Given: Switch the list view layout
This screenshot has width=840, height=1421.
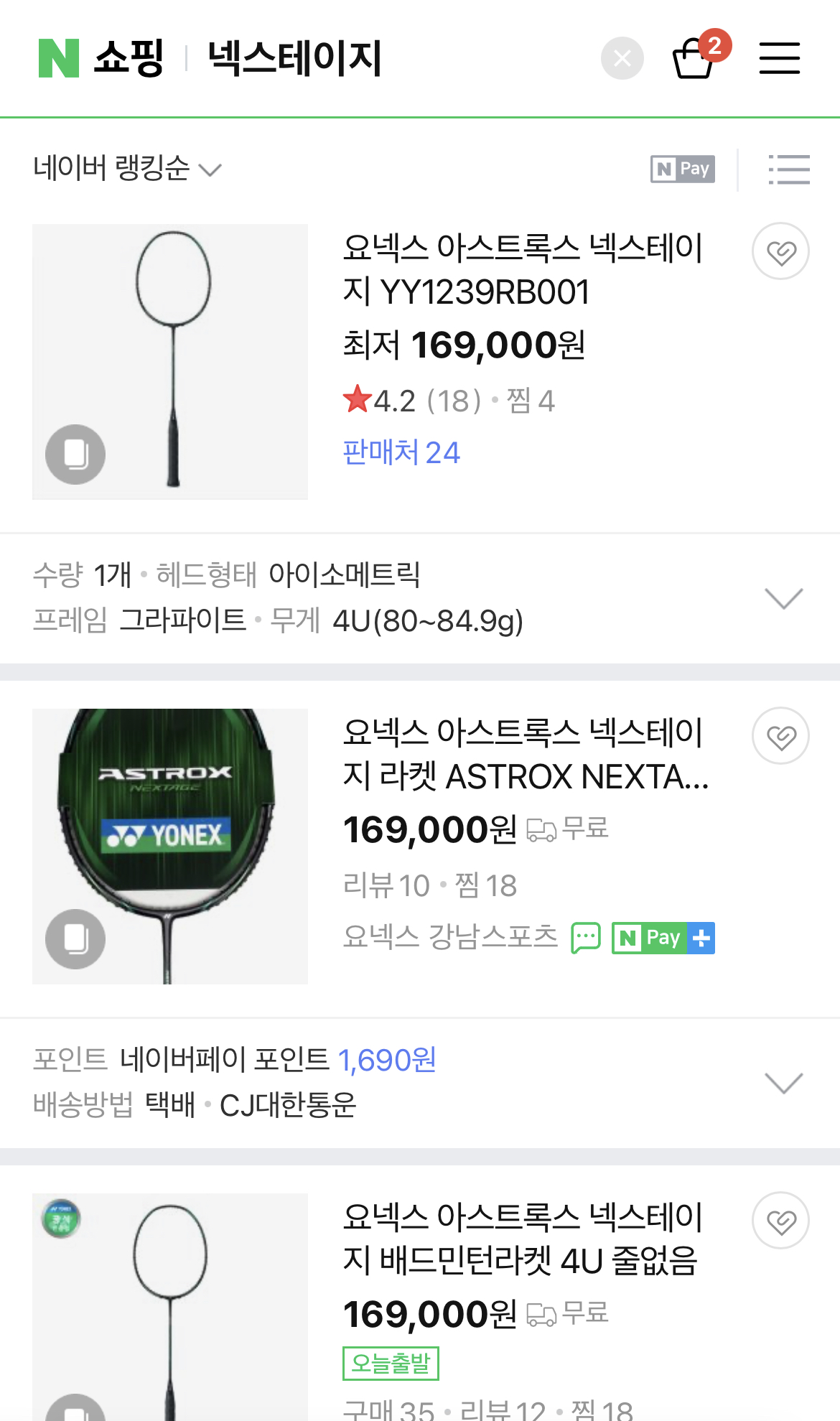Looking at the screenshot, I should [788, 170].
